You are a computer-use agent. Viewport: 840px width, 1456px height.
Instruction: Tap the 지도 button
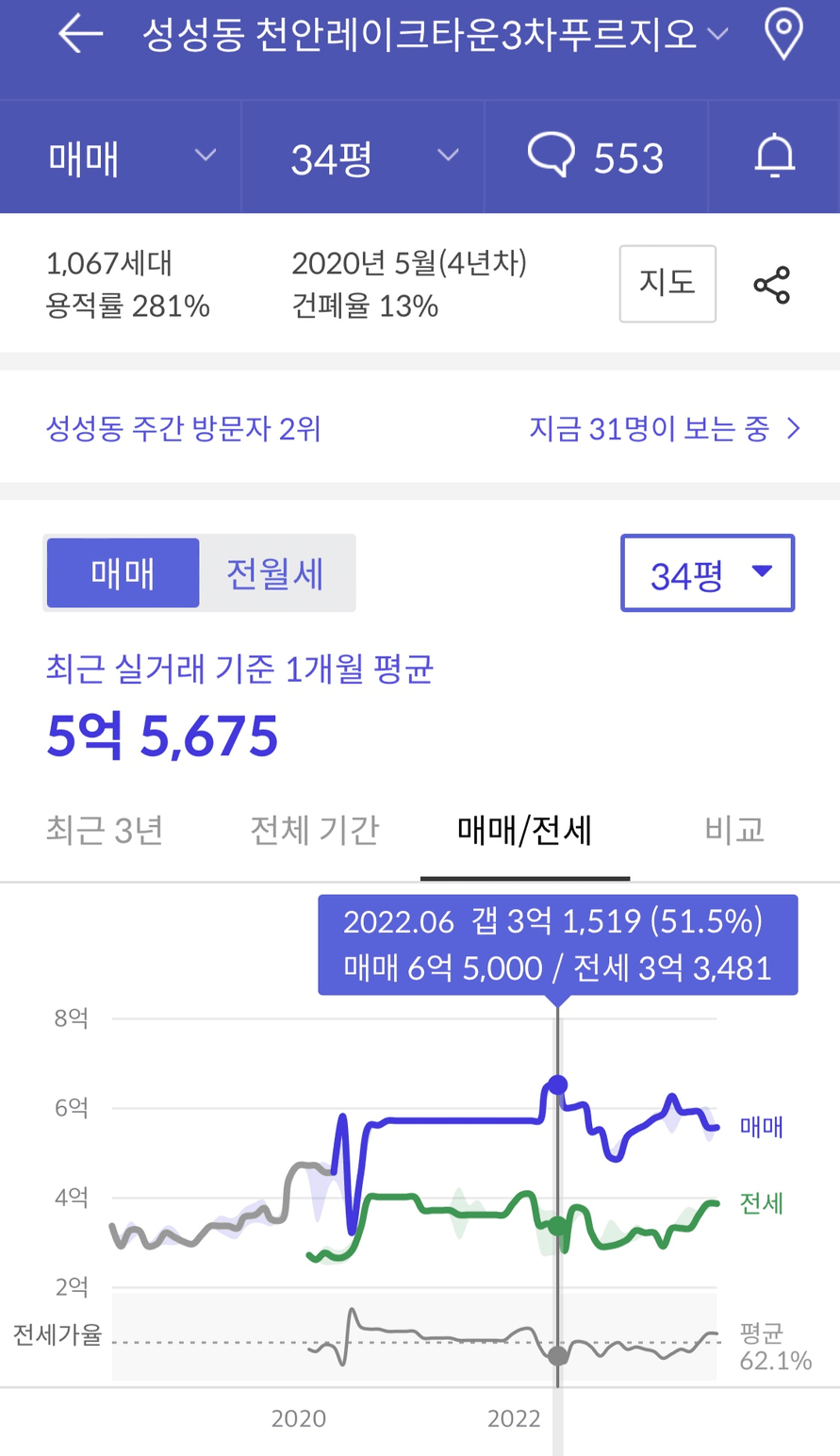(x=667, y=284)
